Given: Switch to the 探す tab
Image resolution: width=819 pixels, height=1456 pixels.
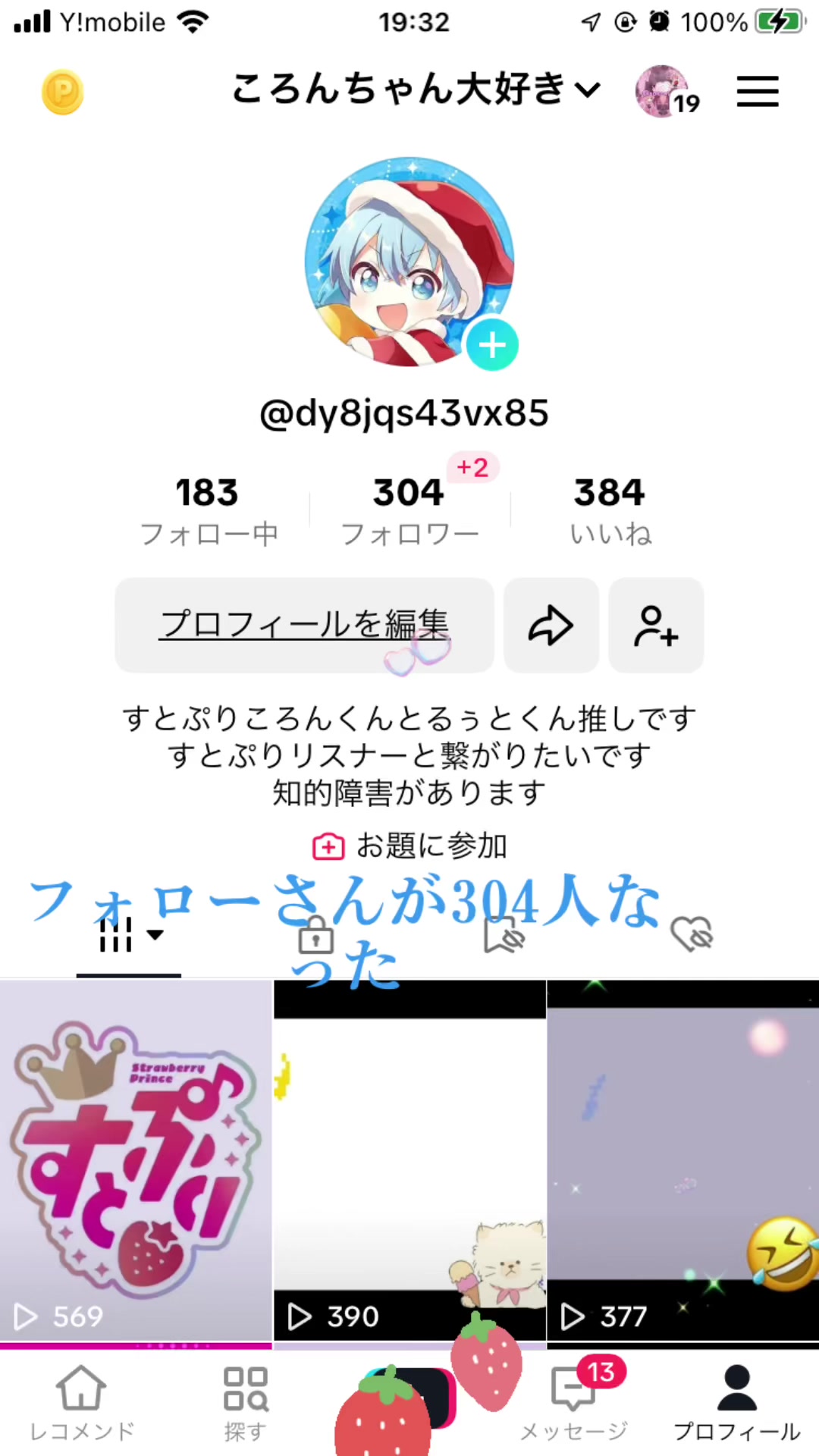Looking at the screenshot, I should pos(245,1404).
